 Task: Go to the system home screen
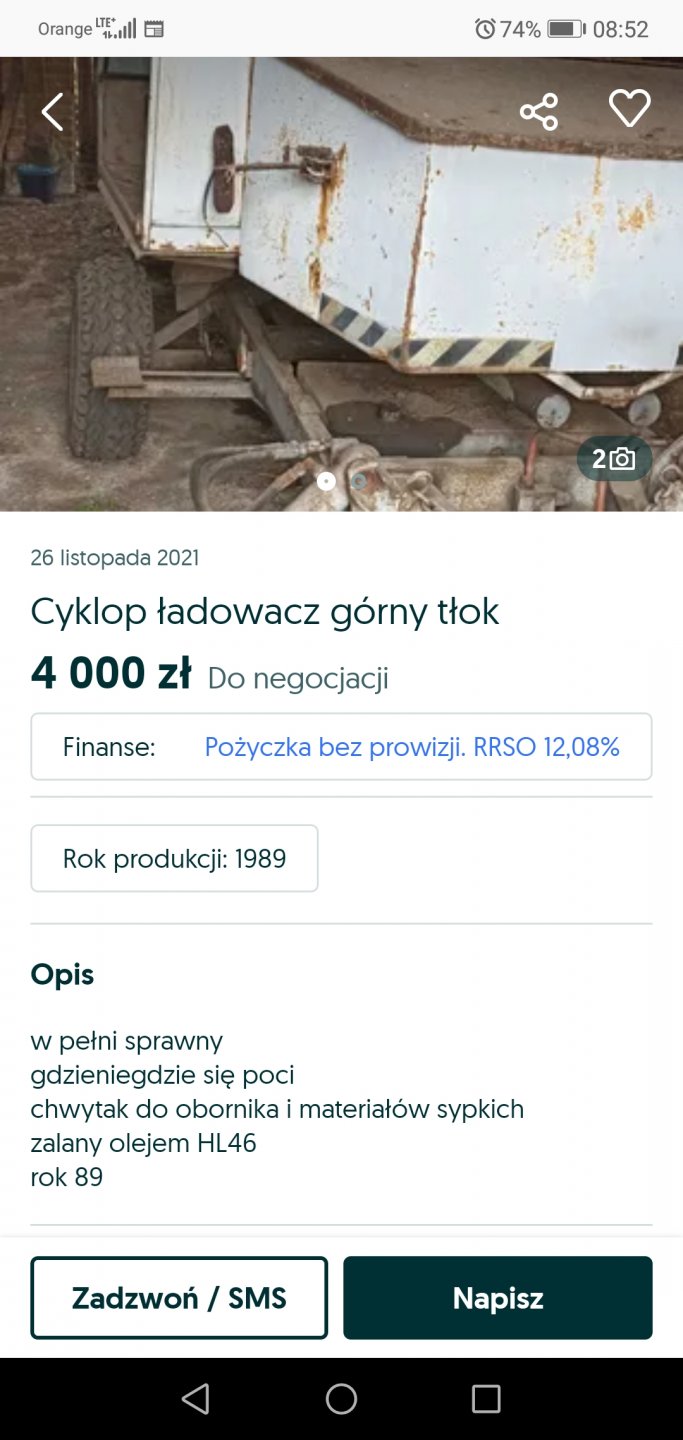click(341, 1398)
